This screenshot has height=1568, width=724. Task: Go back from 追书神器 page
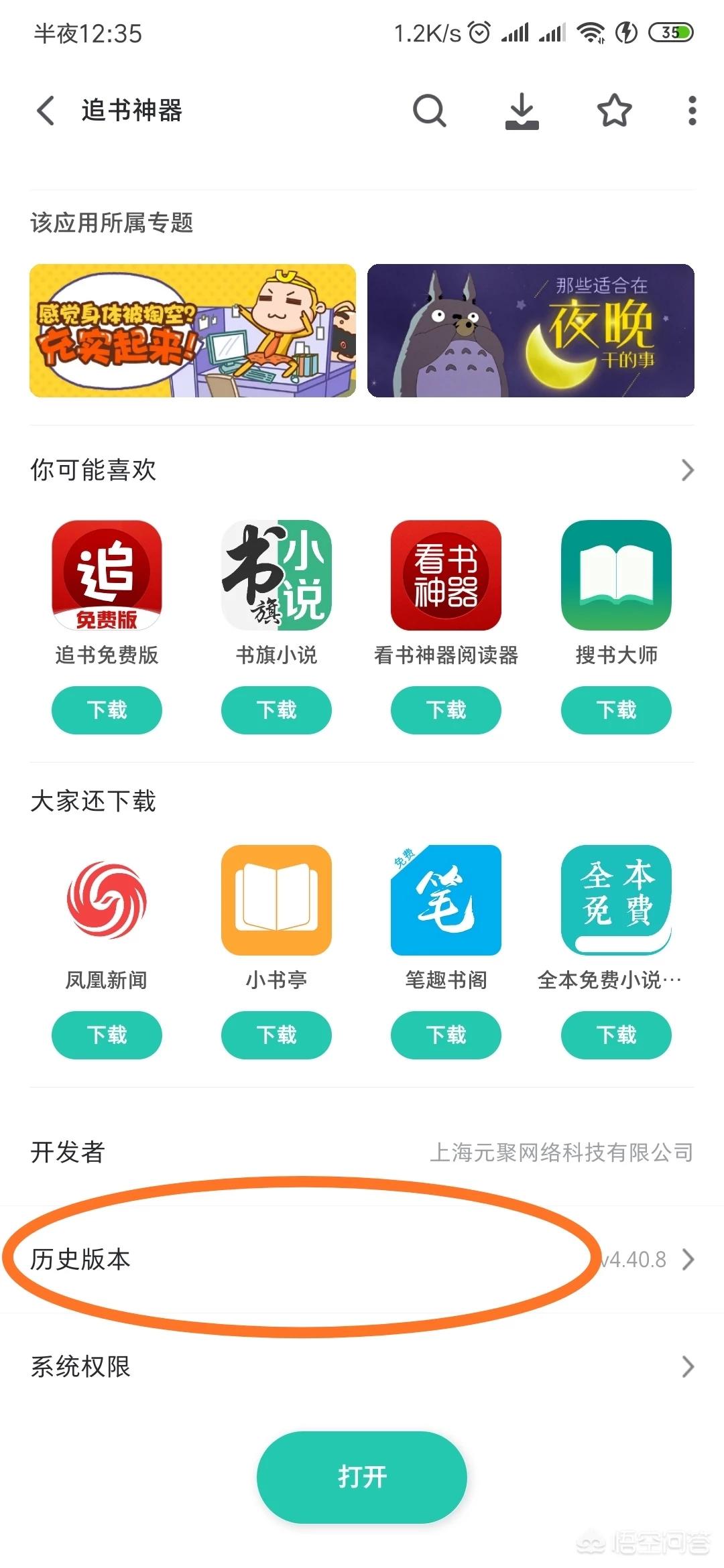tap(46, 111)
